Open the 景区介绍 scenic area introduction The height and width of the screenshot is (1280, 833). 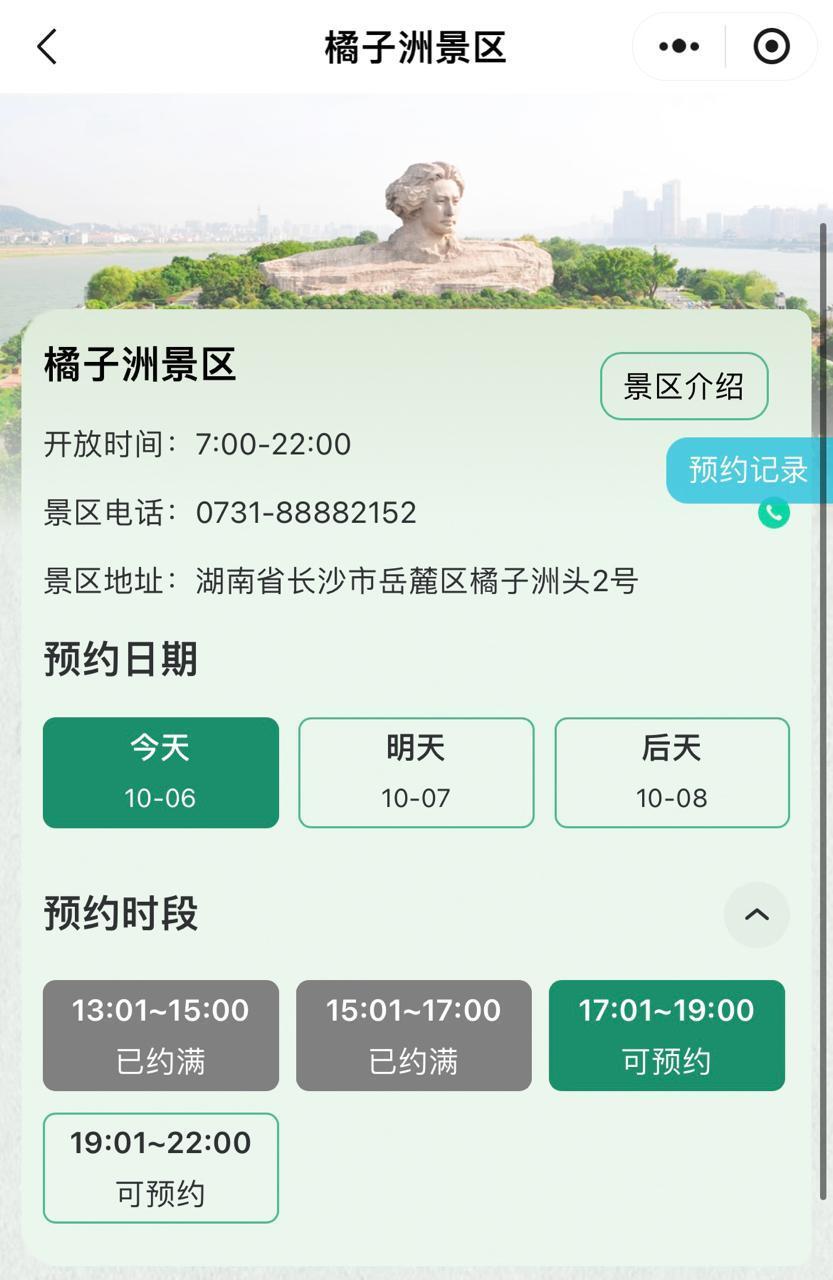point(684,386)
